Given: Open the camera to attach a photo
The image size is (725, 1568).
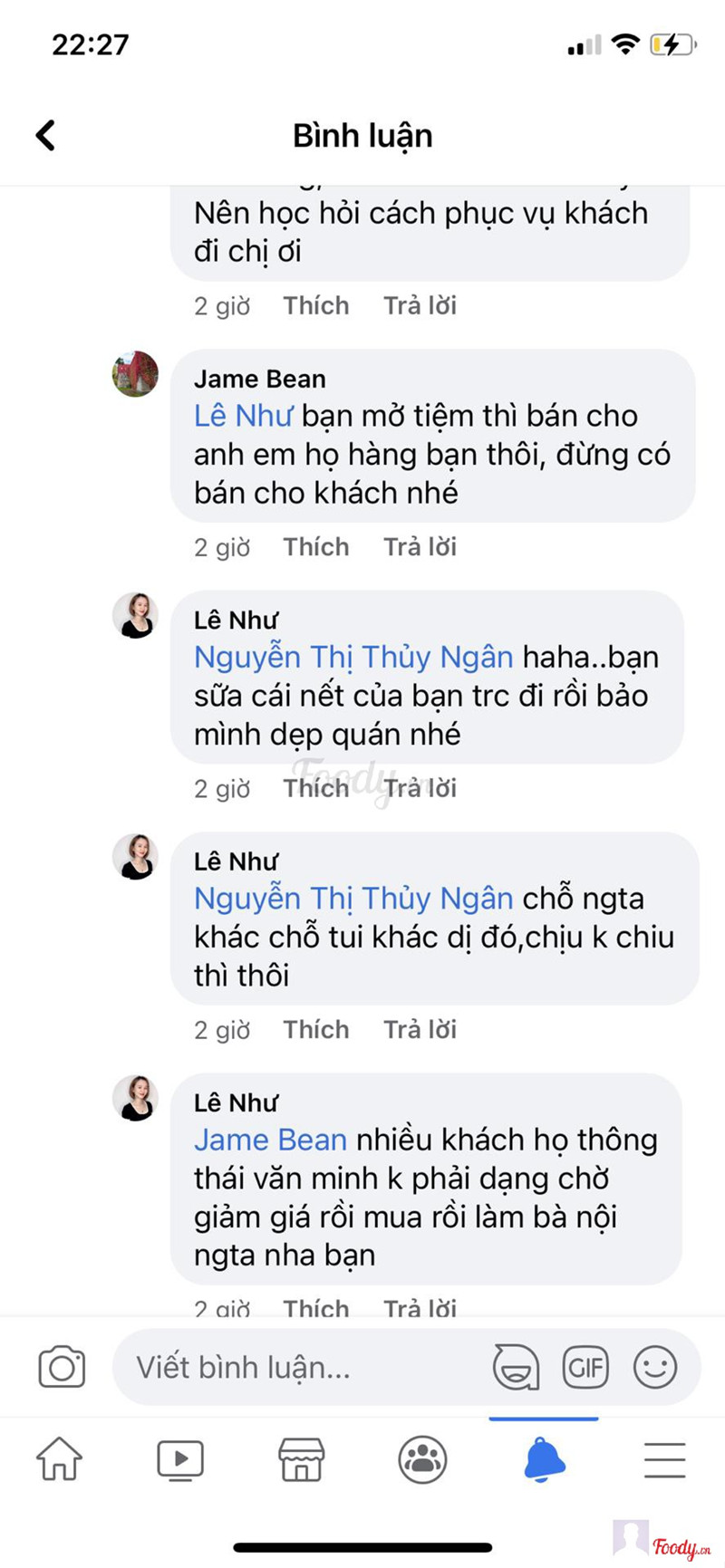Looking at the screenshot, I should point(62,1367).
